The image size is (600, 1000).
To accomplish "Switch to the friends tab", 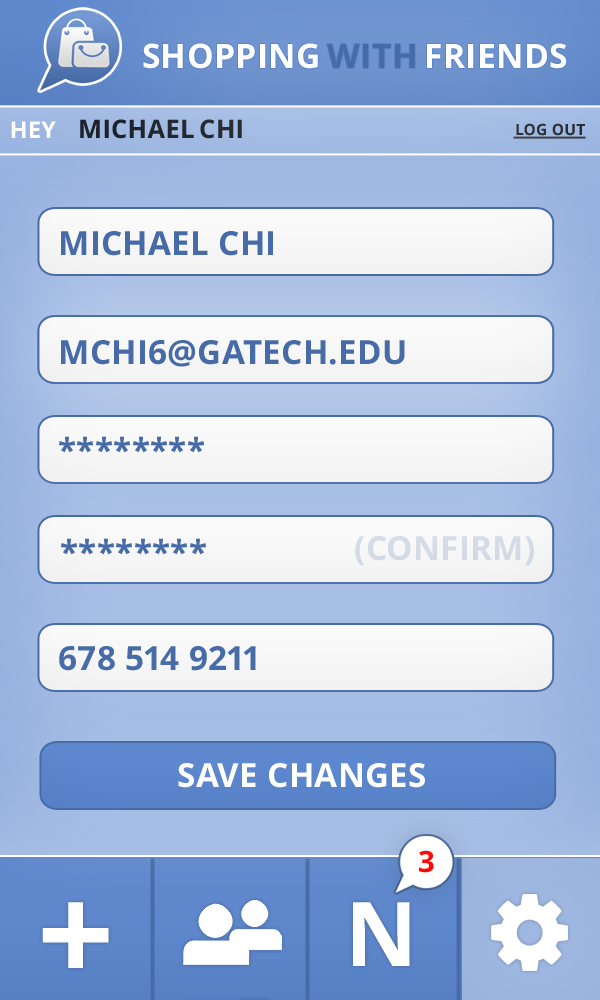I will (230, 929).
